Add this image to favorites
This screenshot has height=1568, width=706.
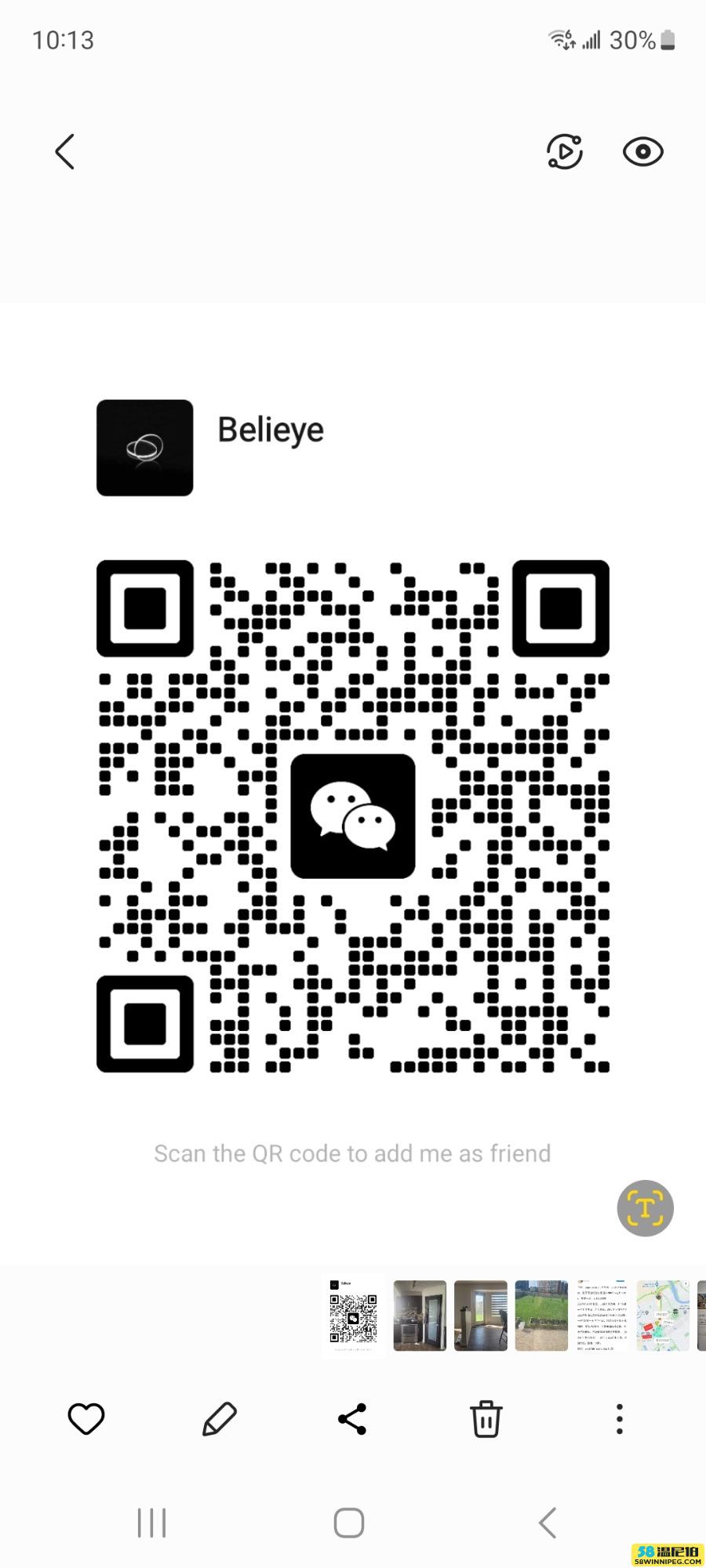pyautogui.click(x=86, y=1419)
